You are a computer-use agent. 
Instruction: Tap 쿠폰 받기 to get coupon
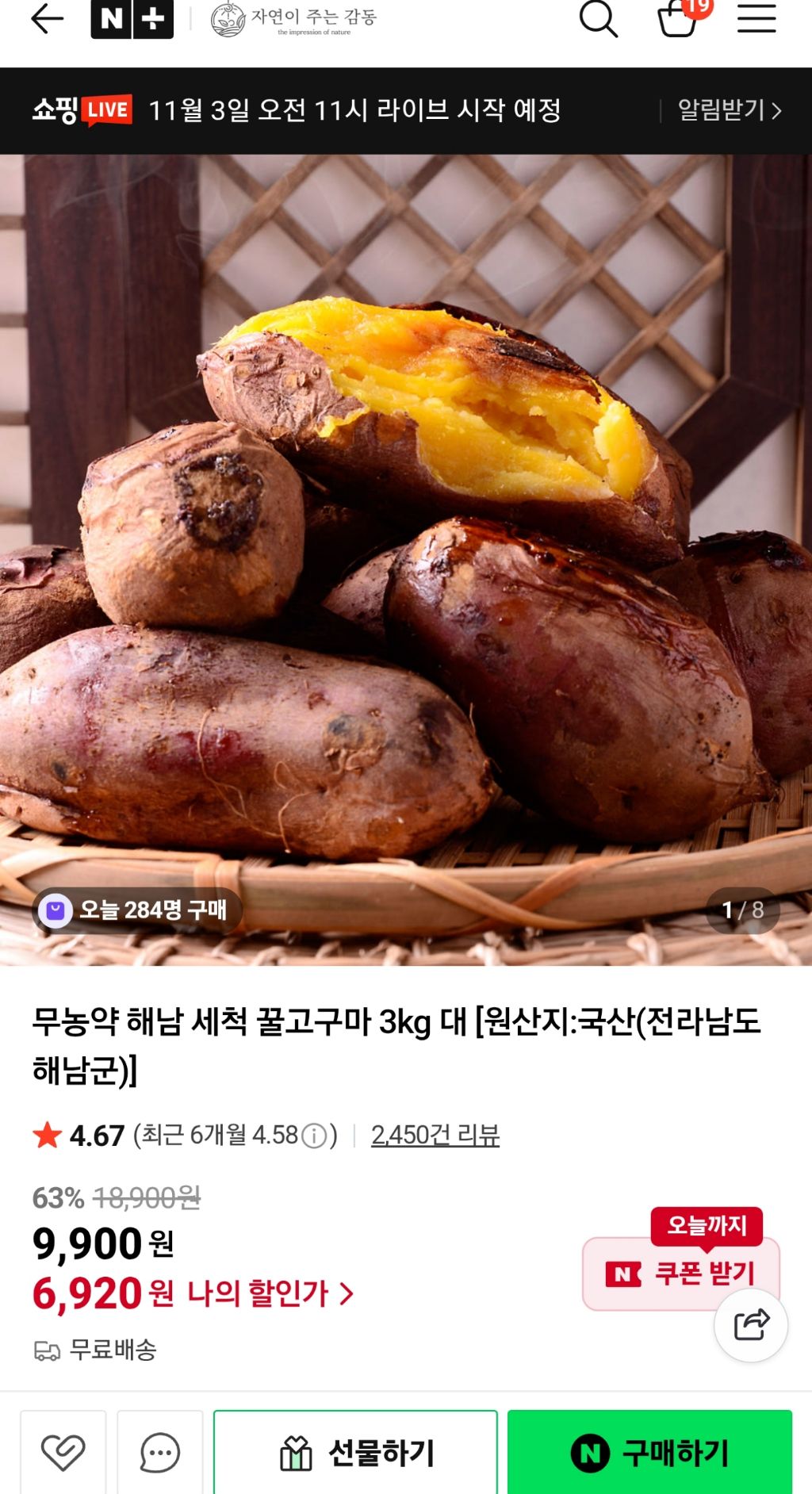tap(681, 1274)
